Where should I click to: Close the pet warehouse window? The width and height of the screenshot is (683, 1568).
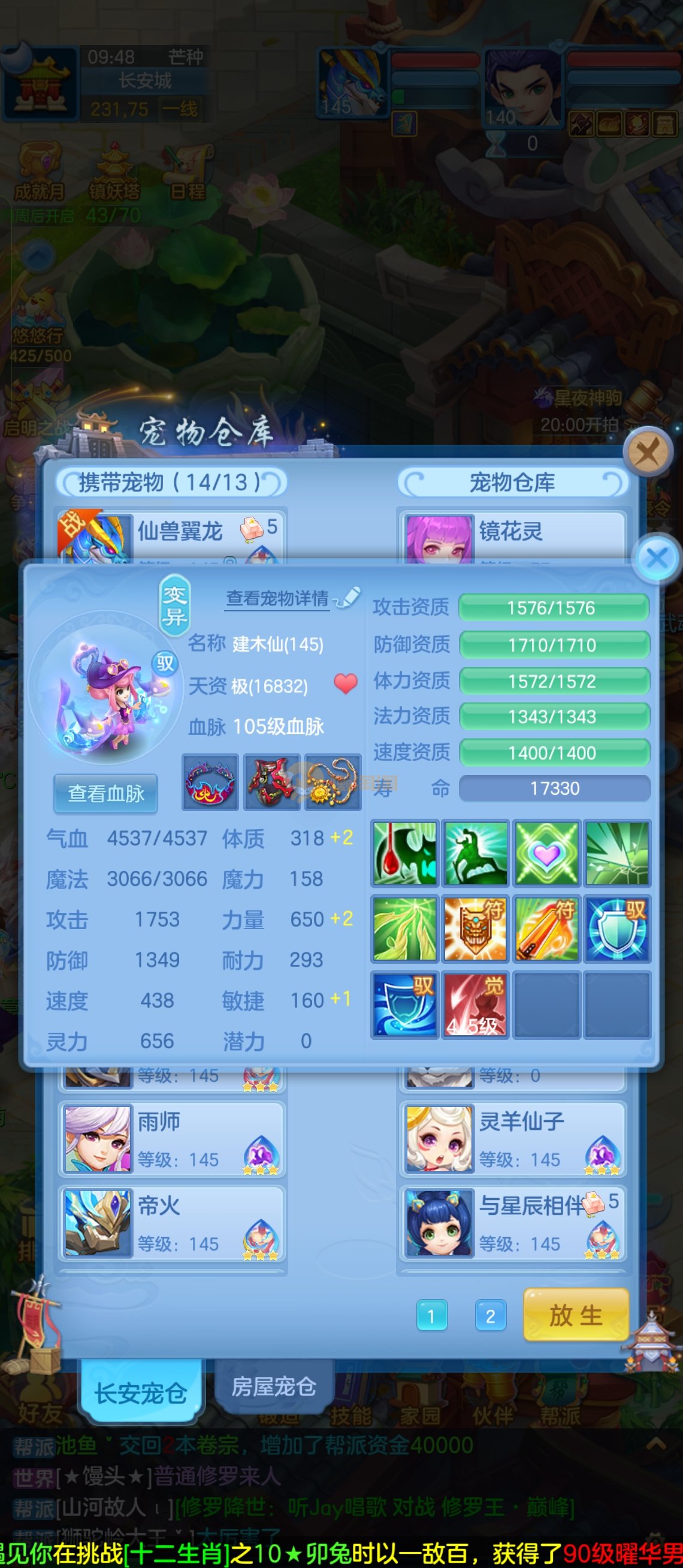click(647, 453)
